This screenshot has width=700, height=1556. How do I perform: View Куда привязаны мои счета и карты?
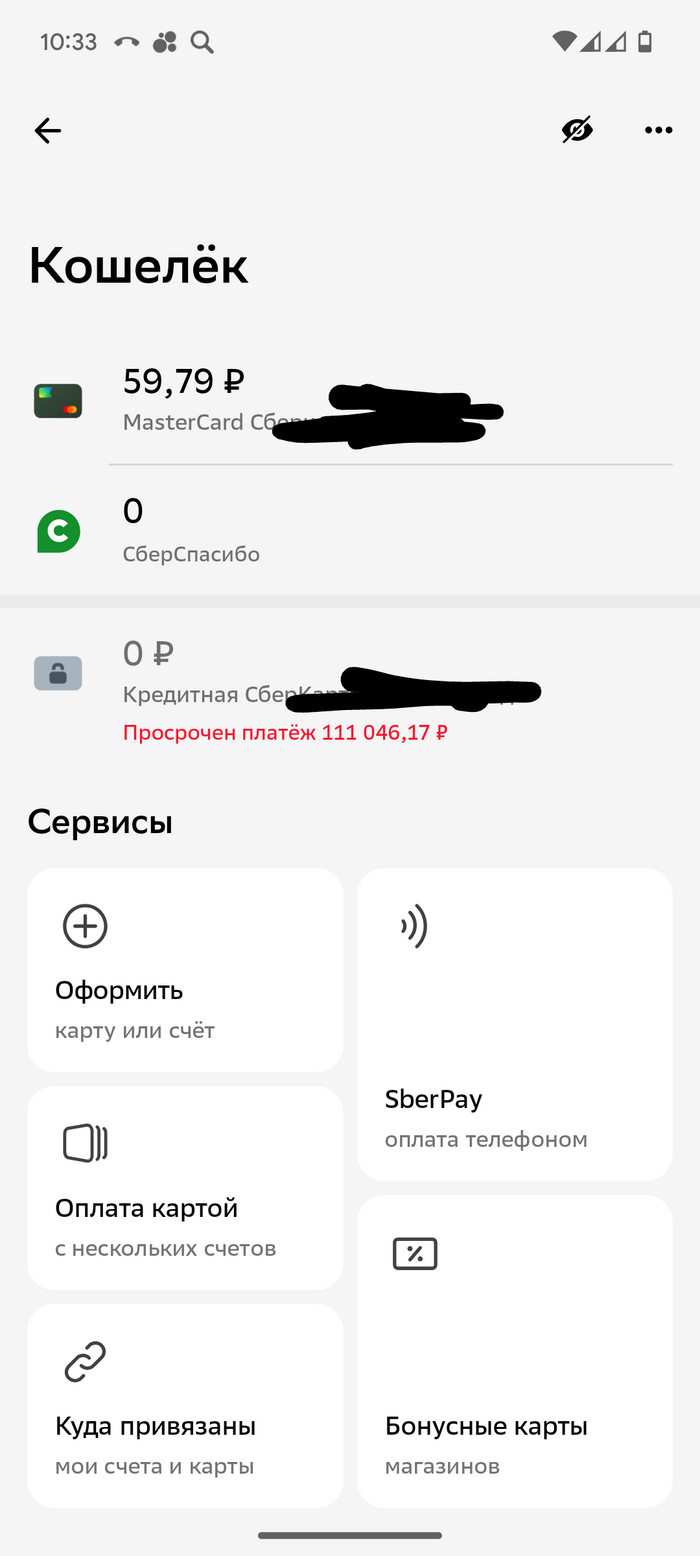click(185, 1405)
